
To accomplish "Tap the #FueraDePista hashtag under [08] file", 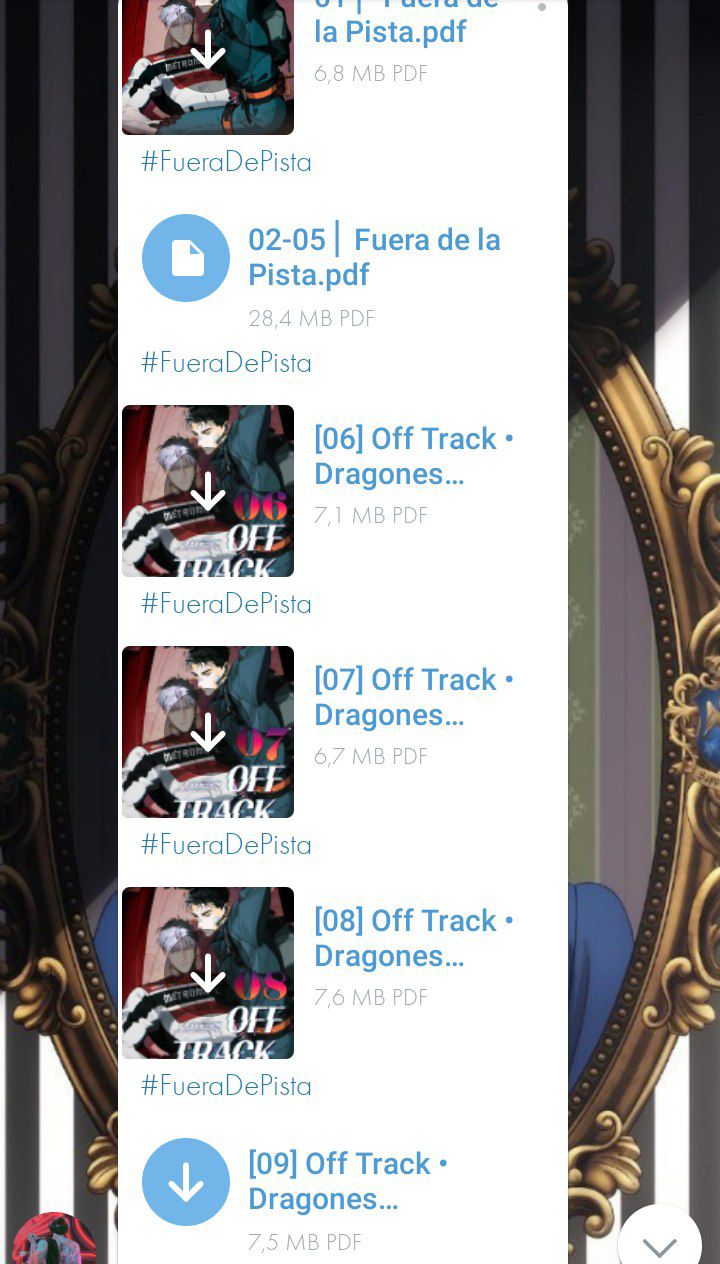I will (x=226, y=1085).
